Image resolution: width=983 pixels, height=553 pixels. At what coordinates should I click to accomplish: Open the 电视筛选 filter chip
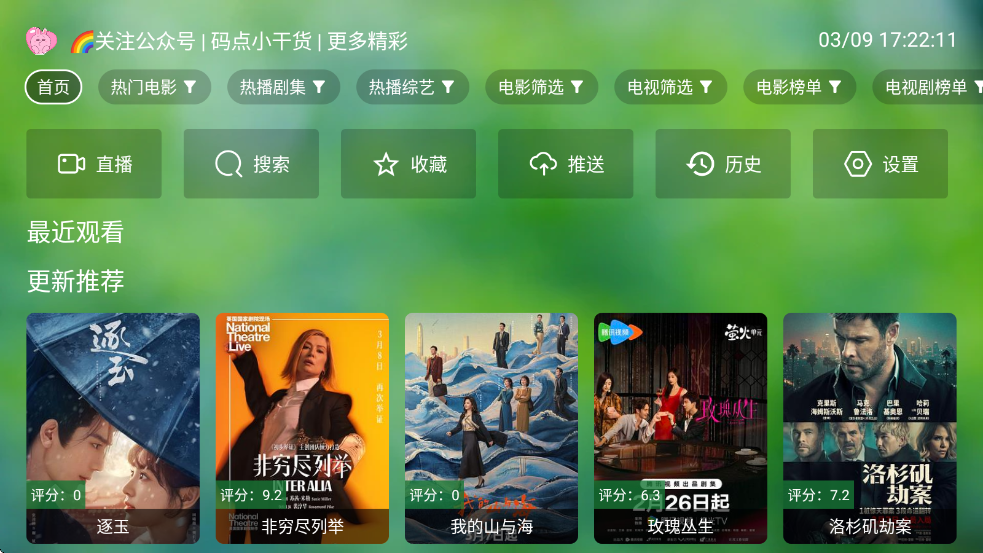670,87
